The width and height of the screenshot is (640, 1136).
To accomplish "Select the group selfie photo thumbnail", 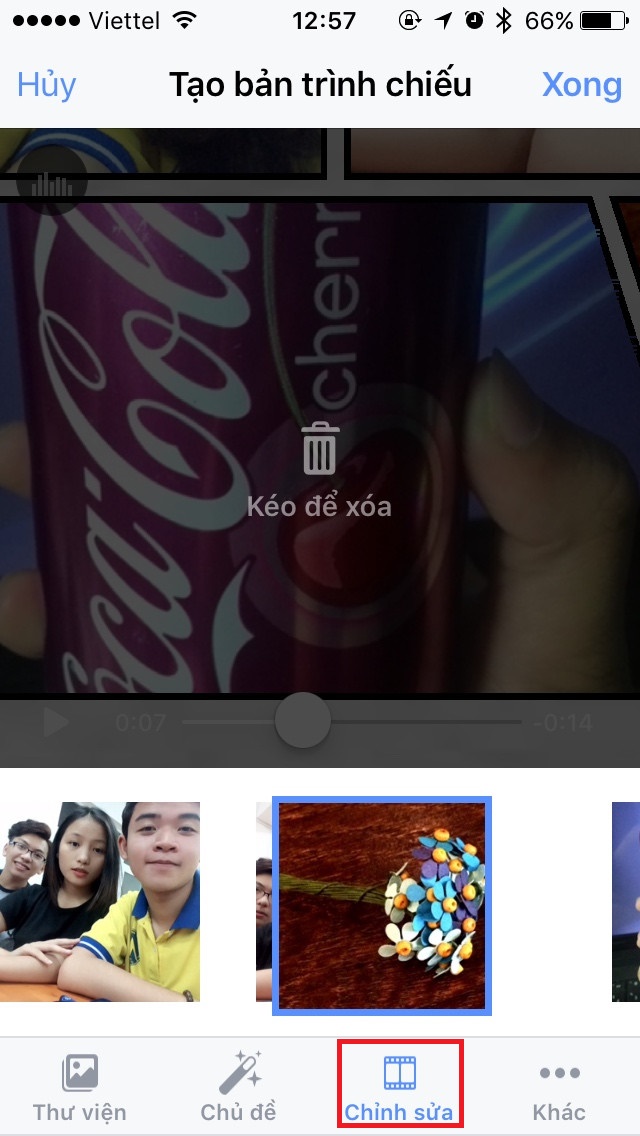I will pos(100,900).
